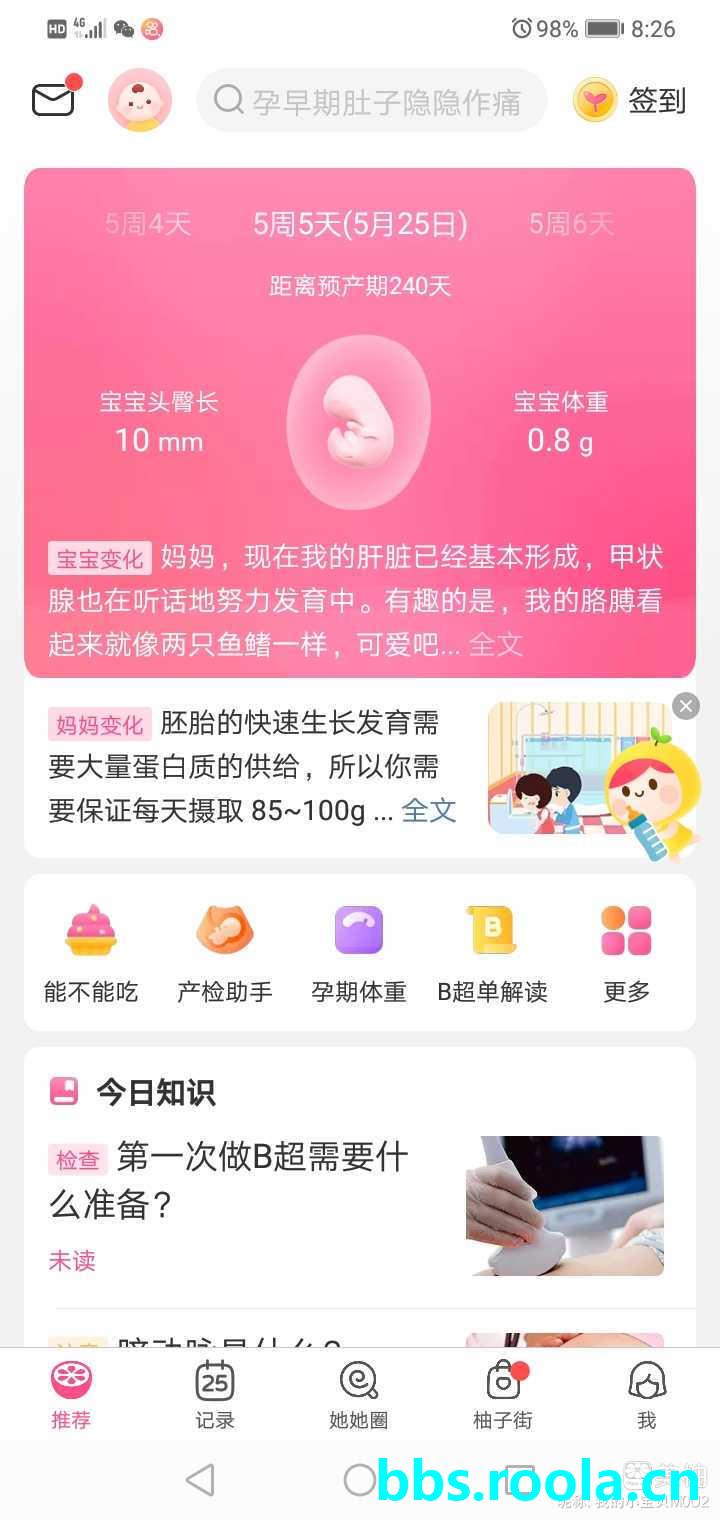Go to the 我 profile tab

click(647, 1395)
